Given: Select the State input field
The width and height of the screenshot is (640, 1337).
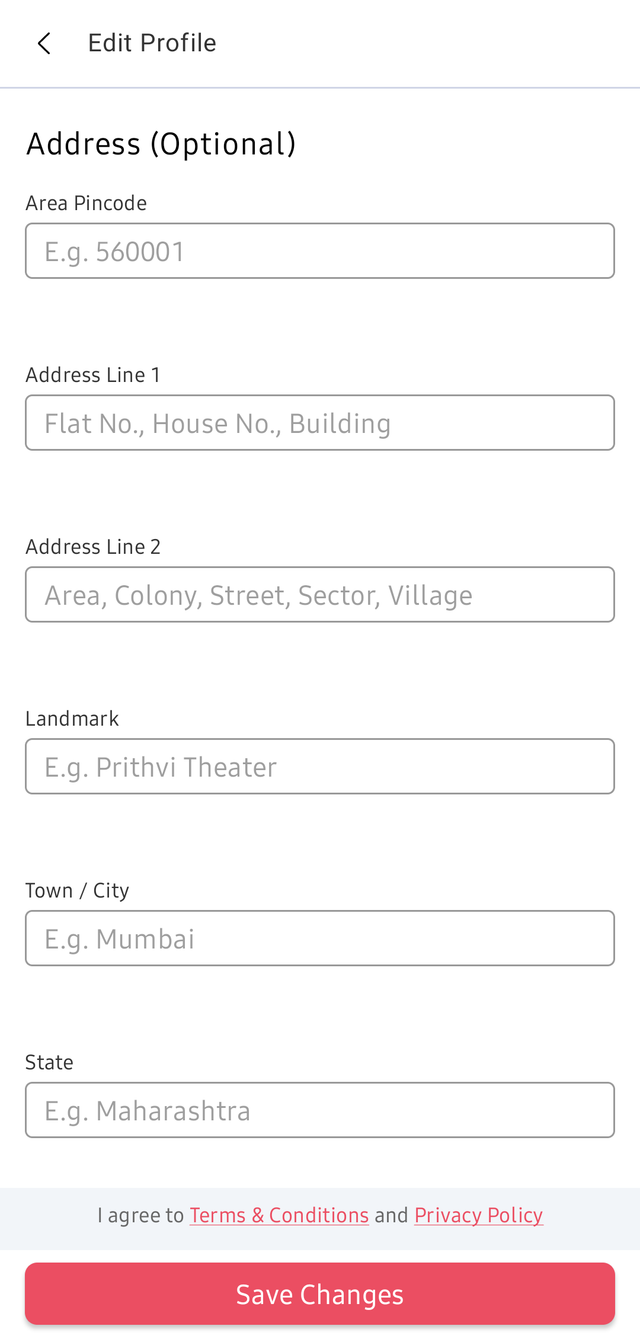Looking at the screenshot, I should (320, 1111).
